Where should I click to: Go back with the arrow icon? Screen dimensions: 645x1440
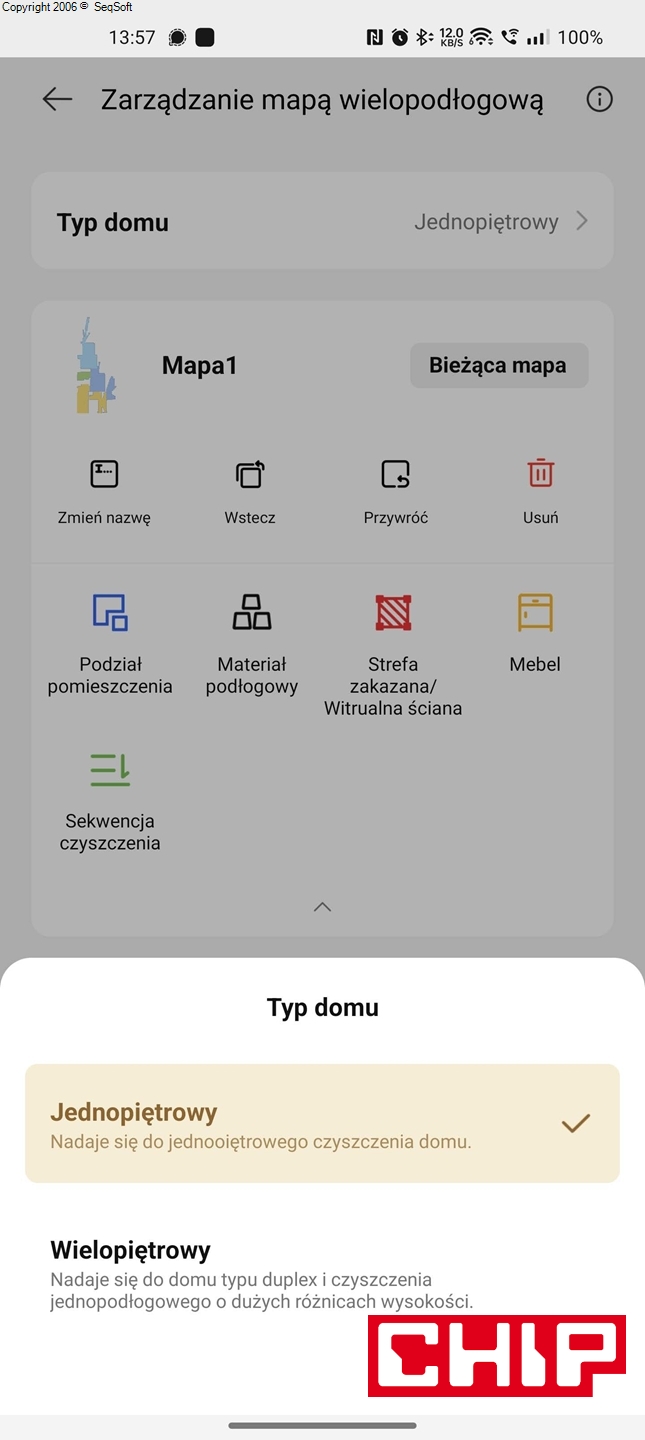(x=57, y=99)
